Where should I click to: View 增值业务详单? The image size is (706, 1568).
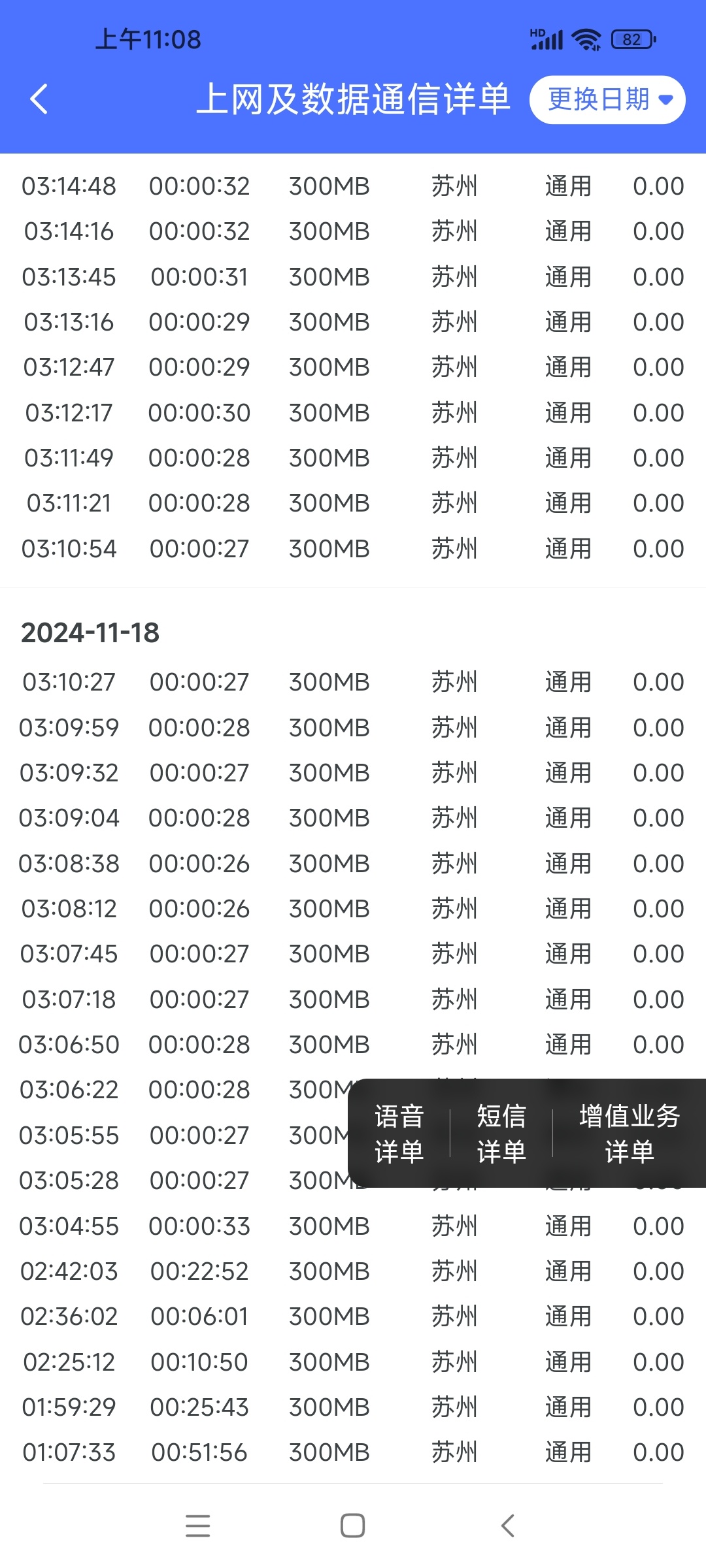tap(630, 1134)
